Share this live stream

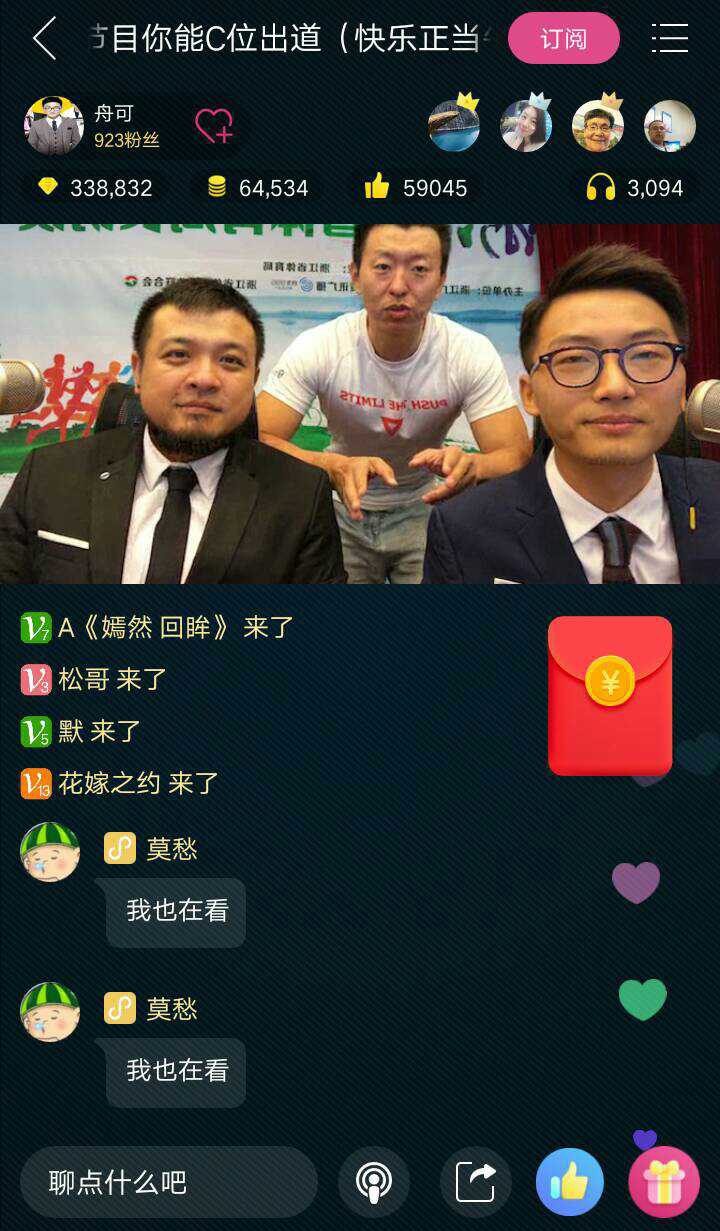coord(476,1182)
